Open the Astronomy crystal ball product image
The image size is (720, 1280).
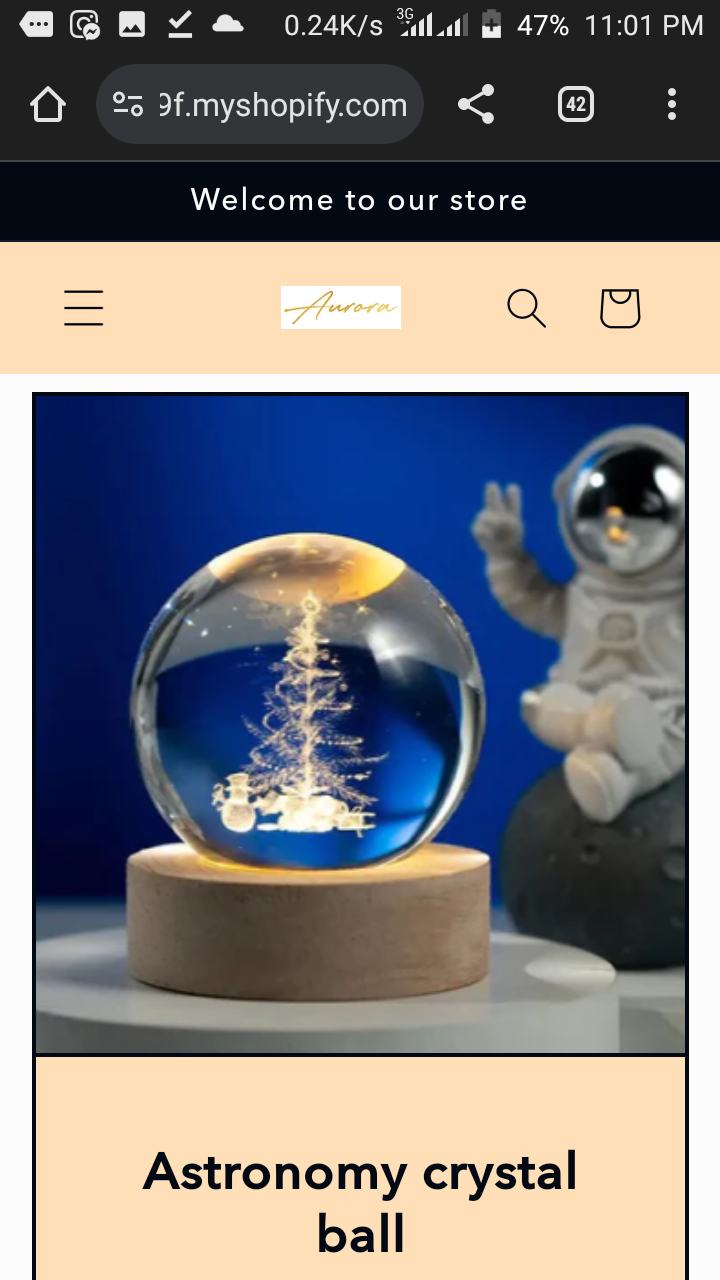pyautogui.click(x=361, y=724)
